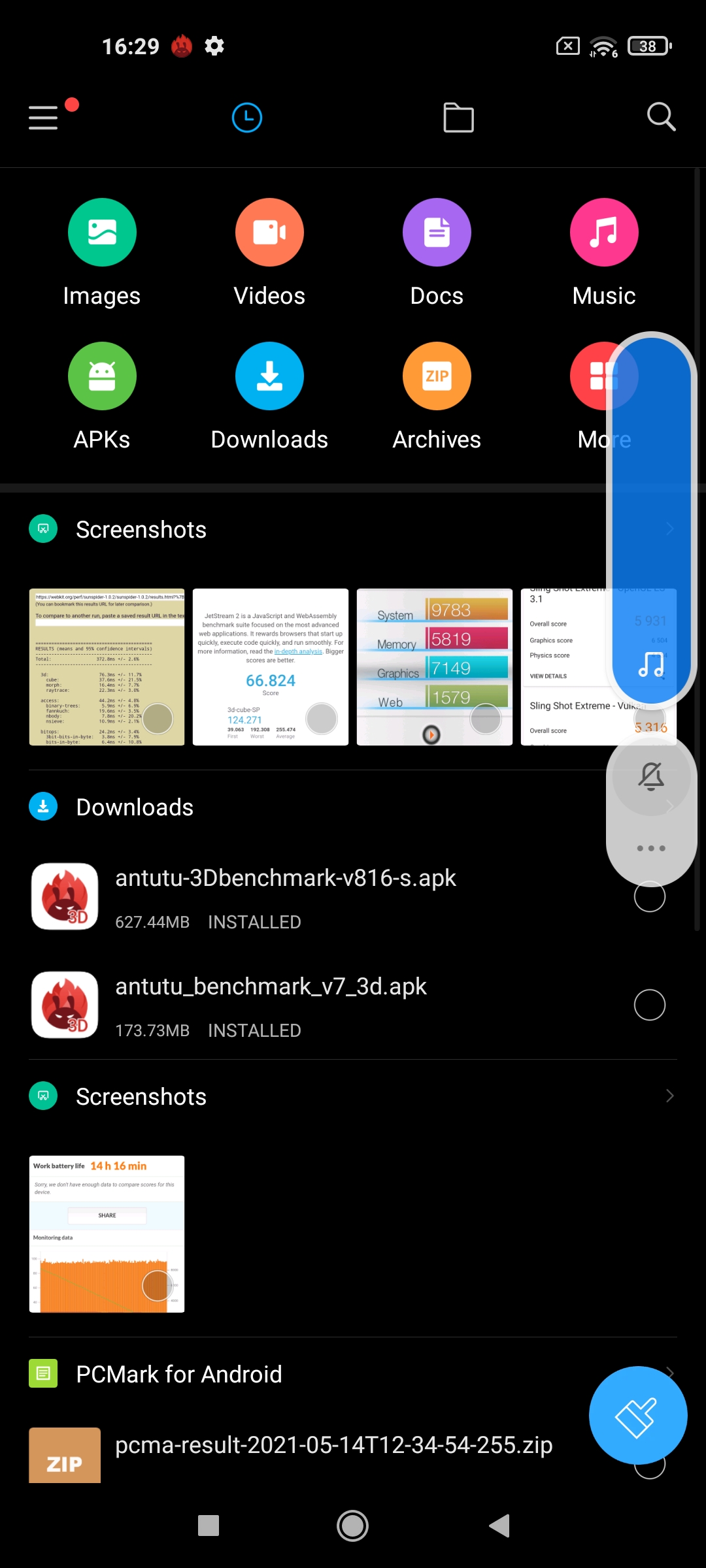Viewport: 706px width, 1568px height.
Task: Select the antutu_benchmark_v7_3d.apk checkbox
Action: point(650,1005)
